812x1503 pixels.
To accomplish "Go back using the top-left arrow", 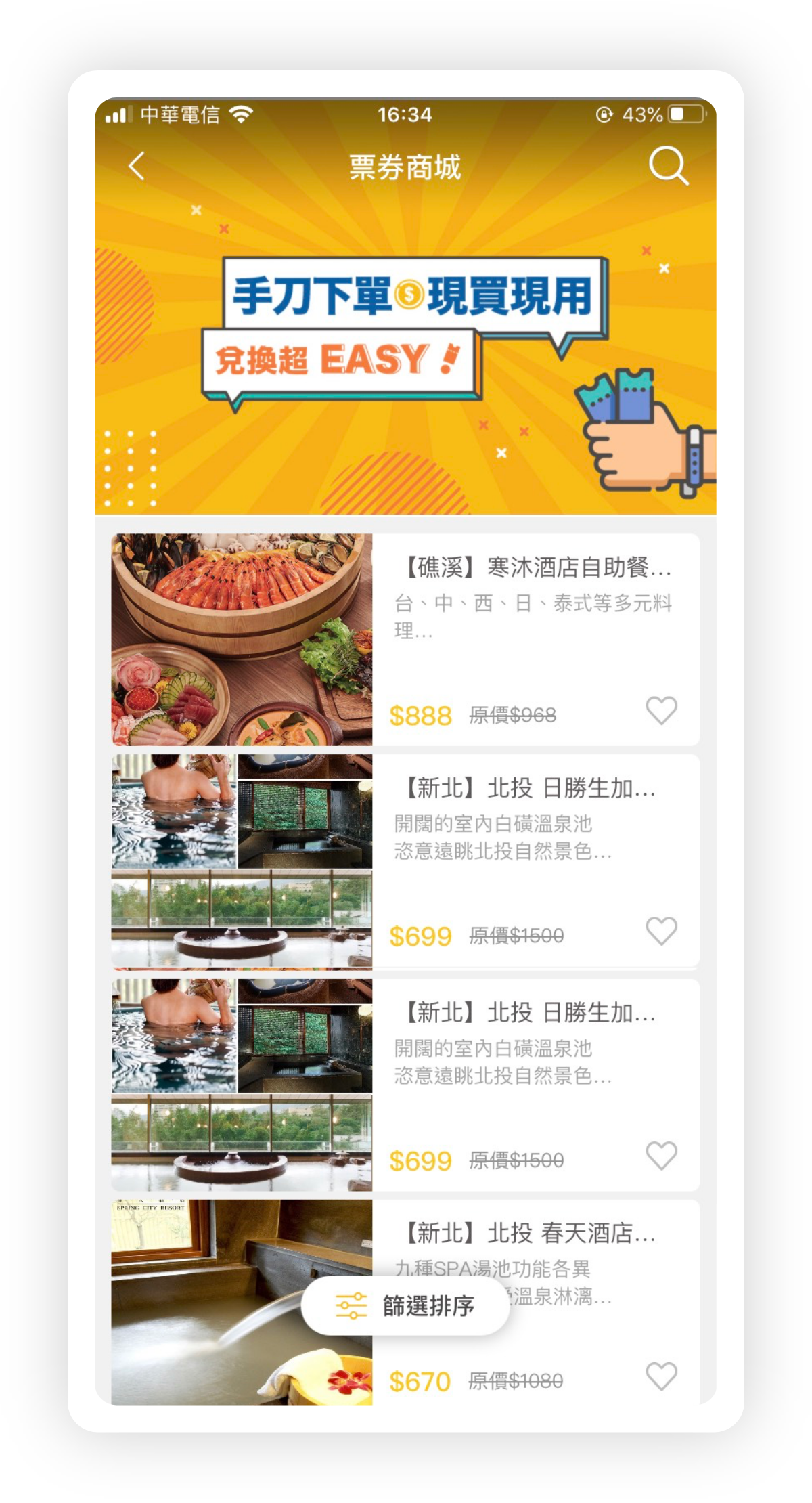I will [137, 166].
